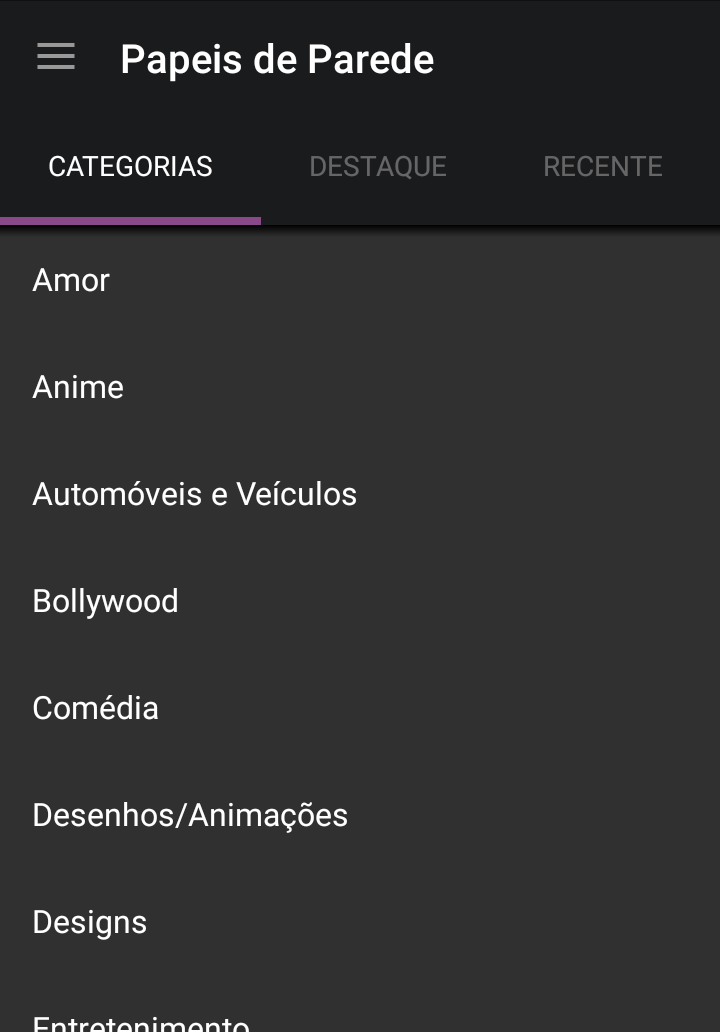Open the hamburger drawer menu
This screenshot has height=1032, width=720.
point(56,57)
